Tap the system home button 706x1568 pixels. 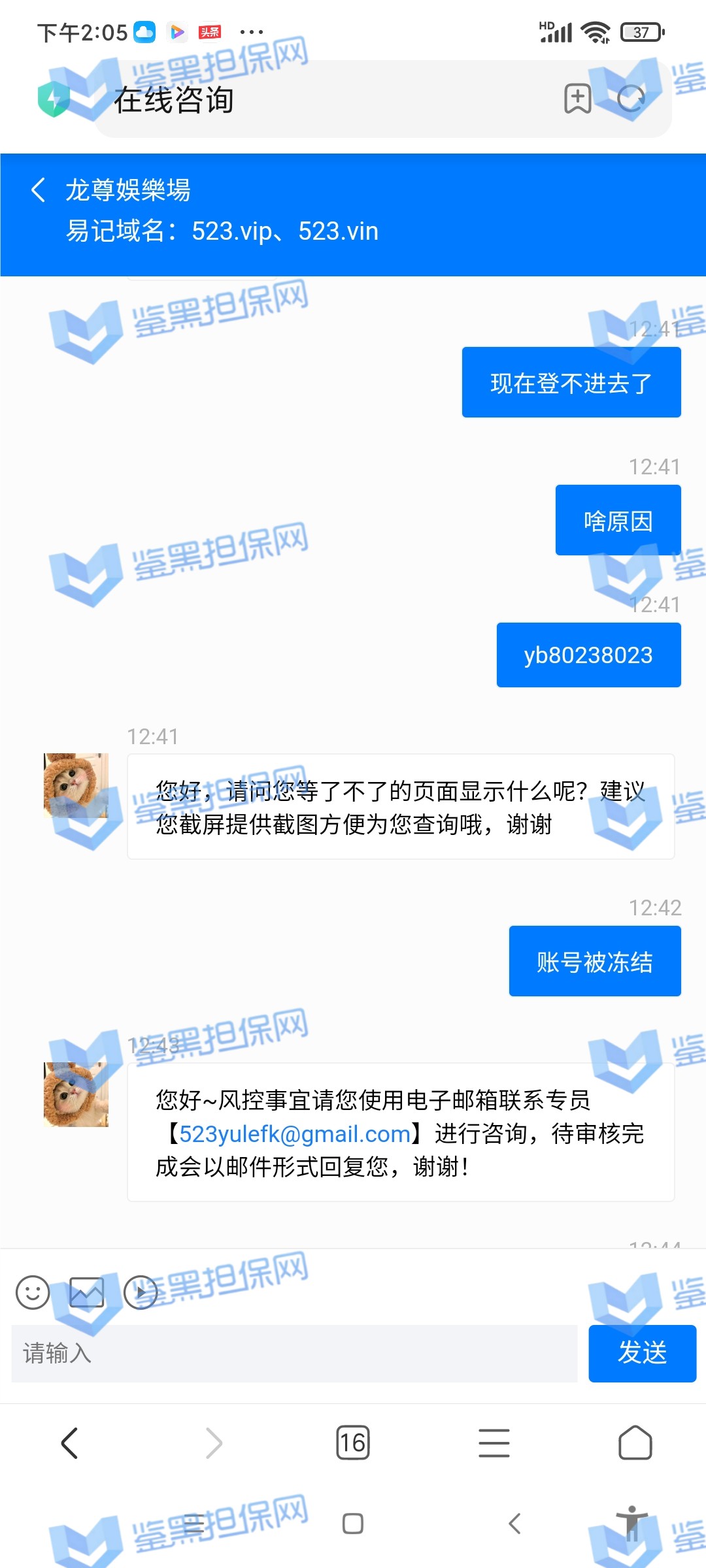353,1524
